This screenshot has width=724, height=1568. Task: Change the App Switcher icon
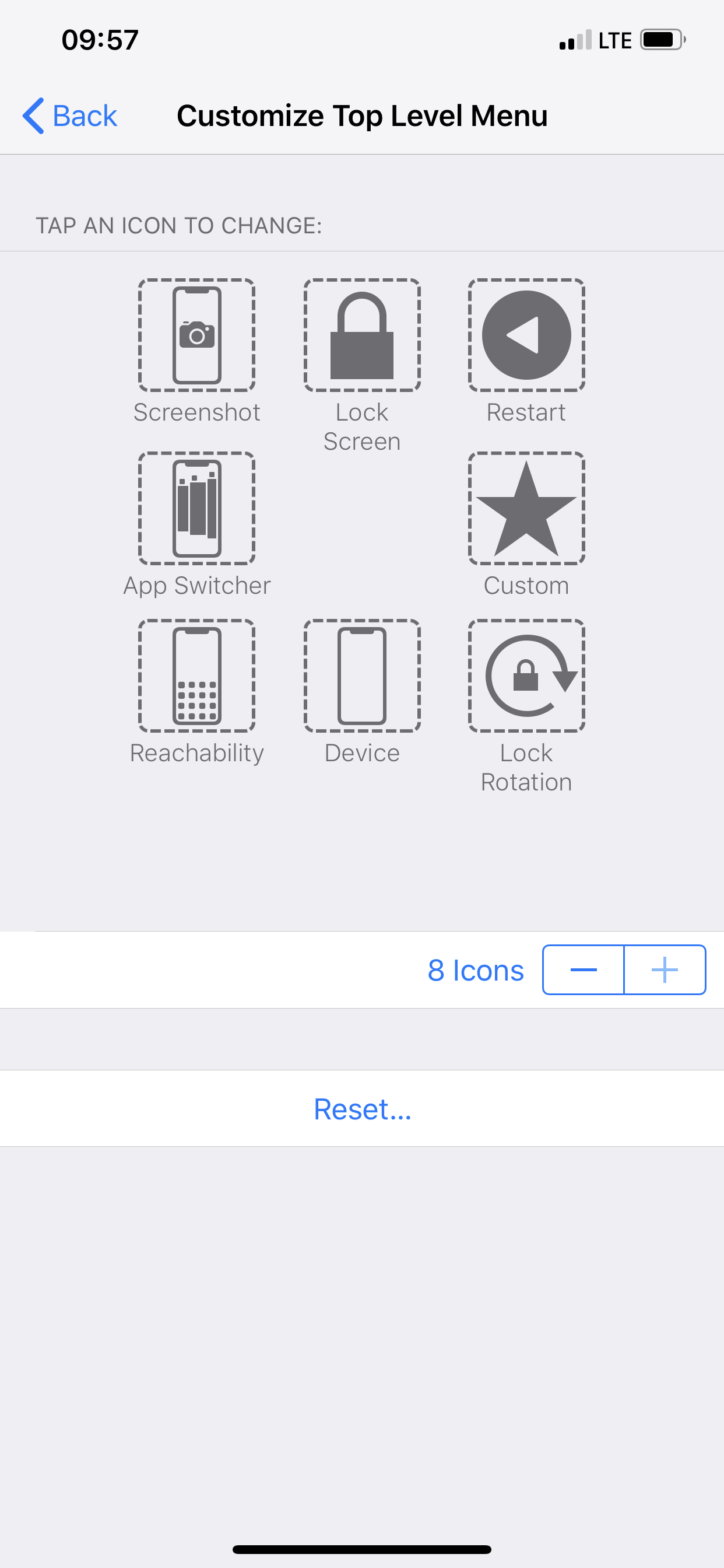(196, 508)
